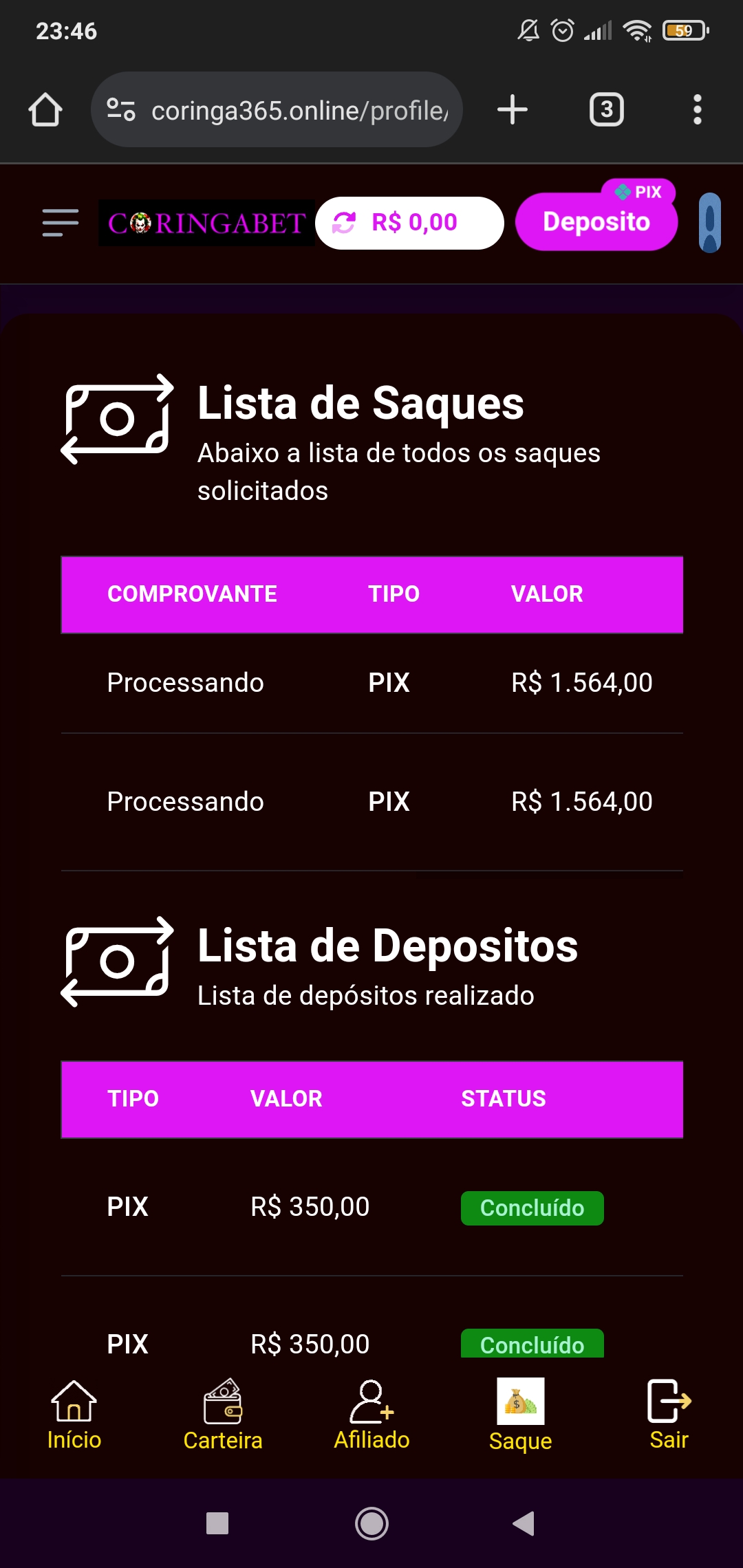The image size is (743, 1568).
Task: Switch to the Afiliado tab
Action: pyautogui.click(x=371, y=1415)
